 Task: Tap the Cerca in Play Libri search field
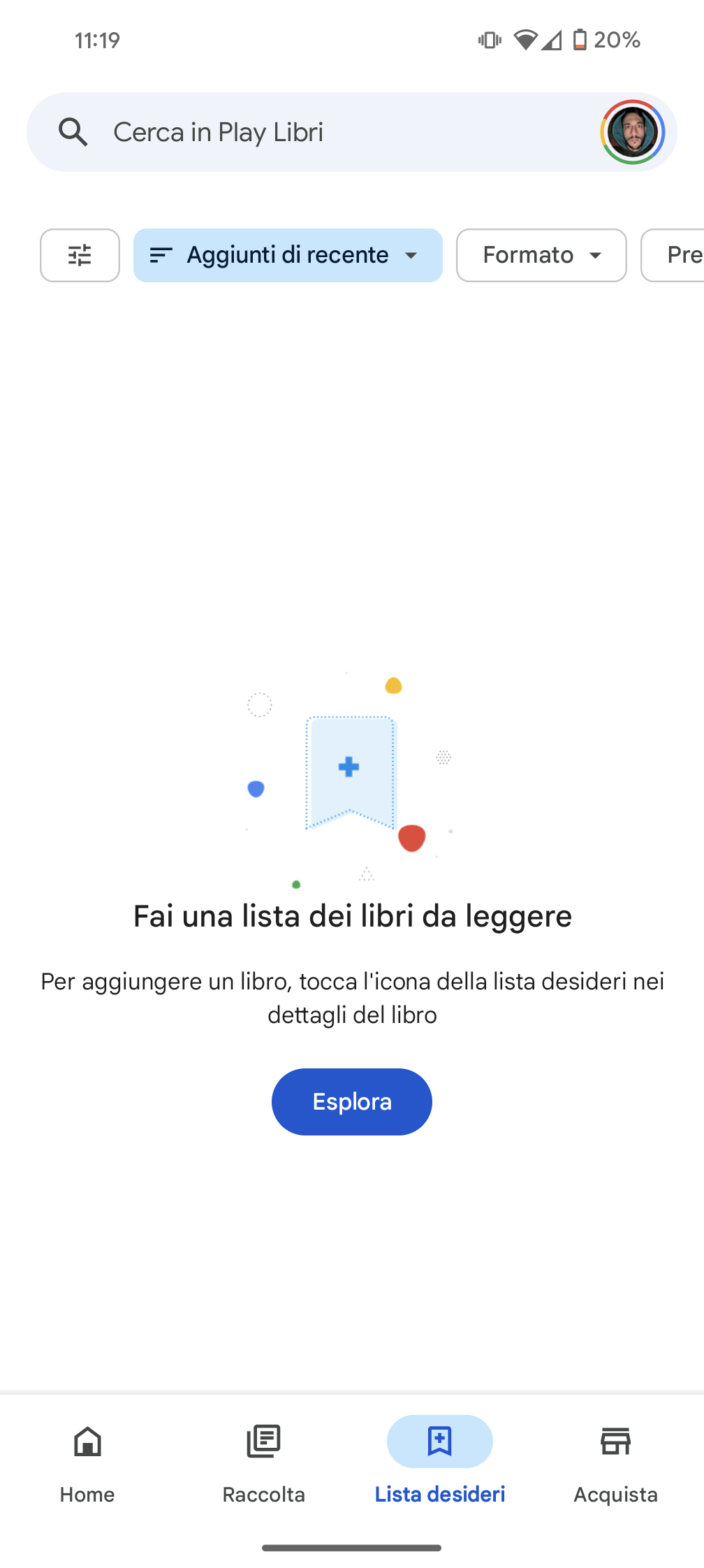click(314, 132)
